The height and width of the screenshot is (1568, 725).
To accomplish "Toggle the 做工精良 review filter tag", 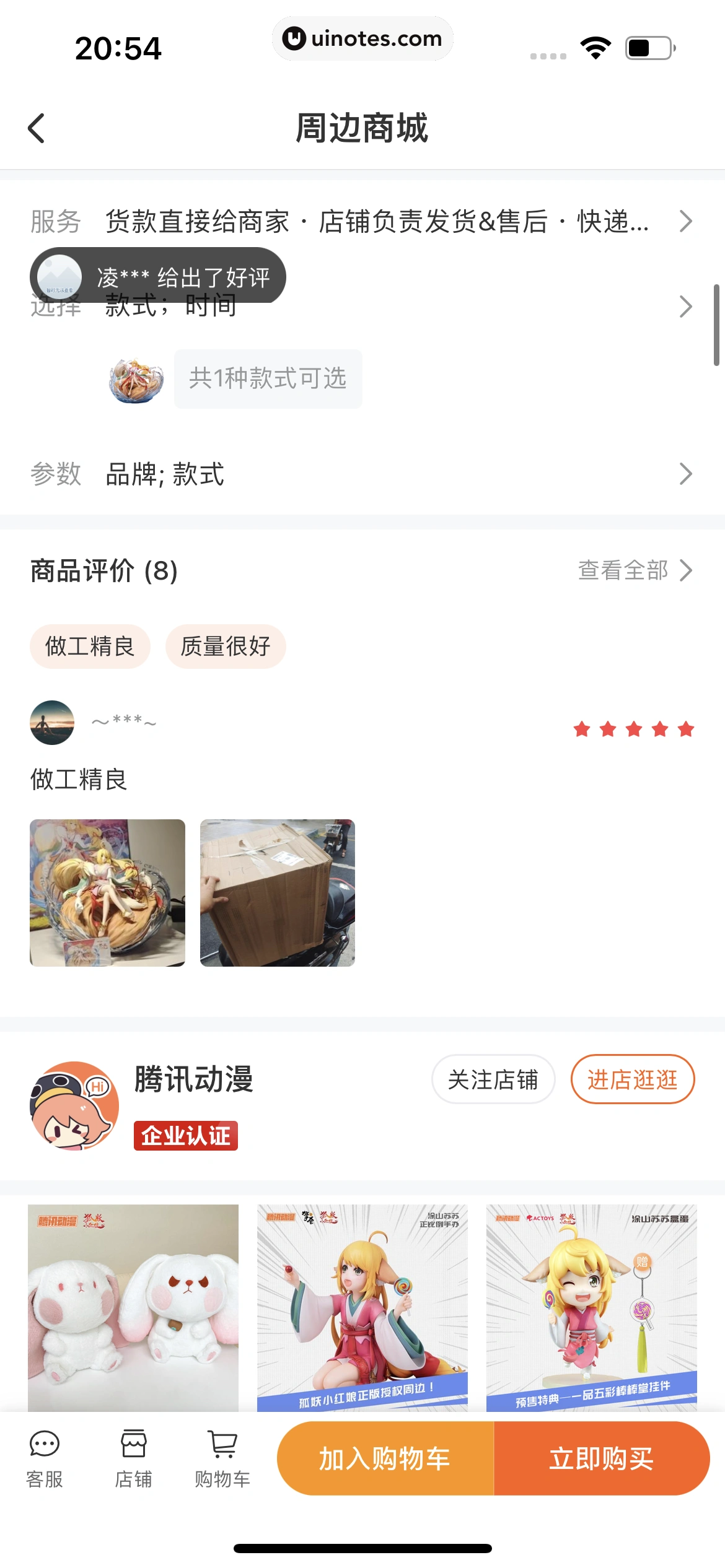I will pyautogui.click(x=90, y=646).
